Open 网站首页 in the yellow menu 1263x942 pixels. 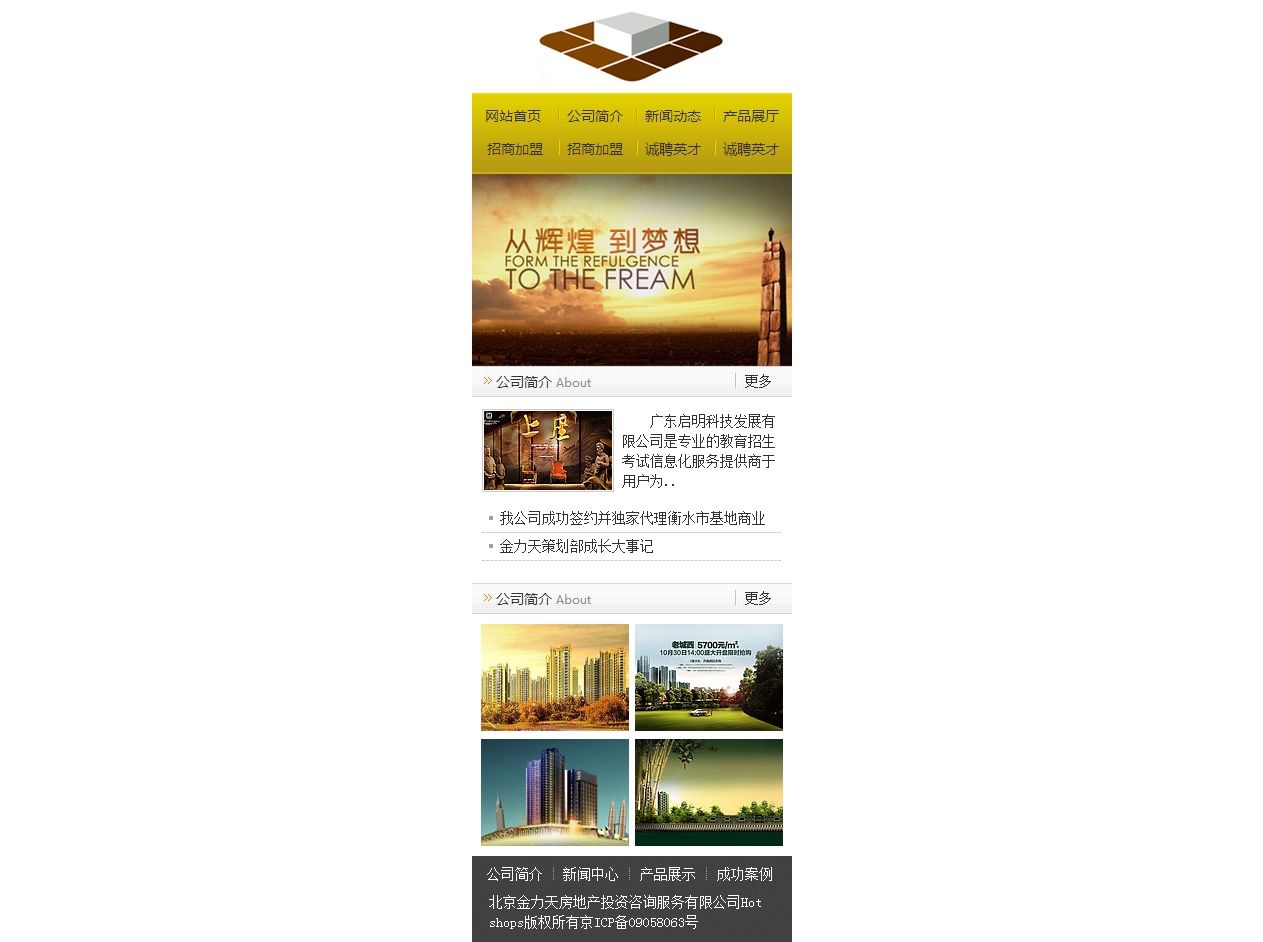click(513, 116)
